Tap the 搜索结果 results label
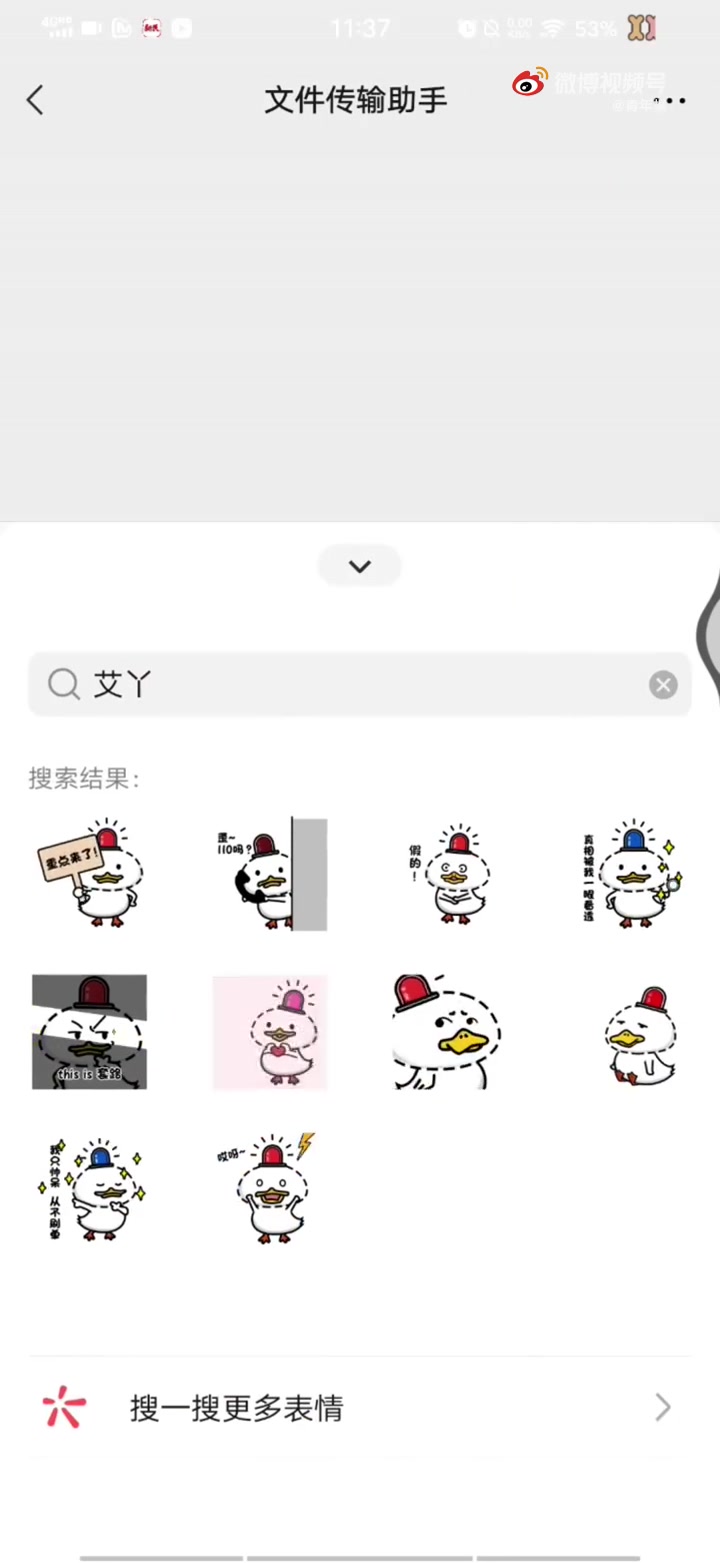The height and width of the screenshot is (1563, 720). click(x=84, y=778)
